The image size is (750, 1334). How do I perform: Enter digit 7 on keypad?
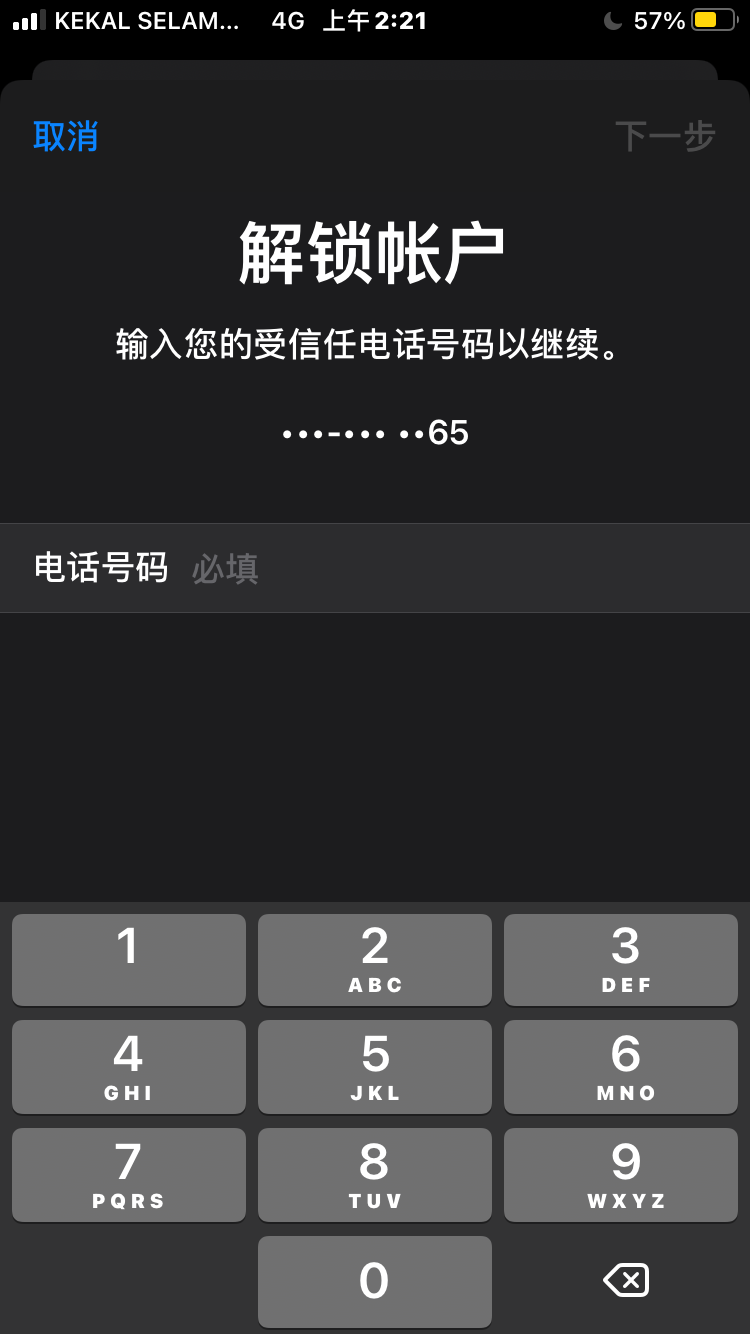(x=129, y=1174)
